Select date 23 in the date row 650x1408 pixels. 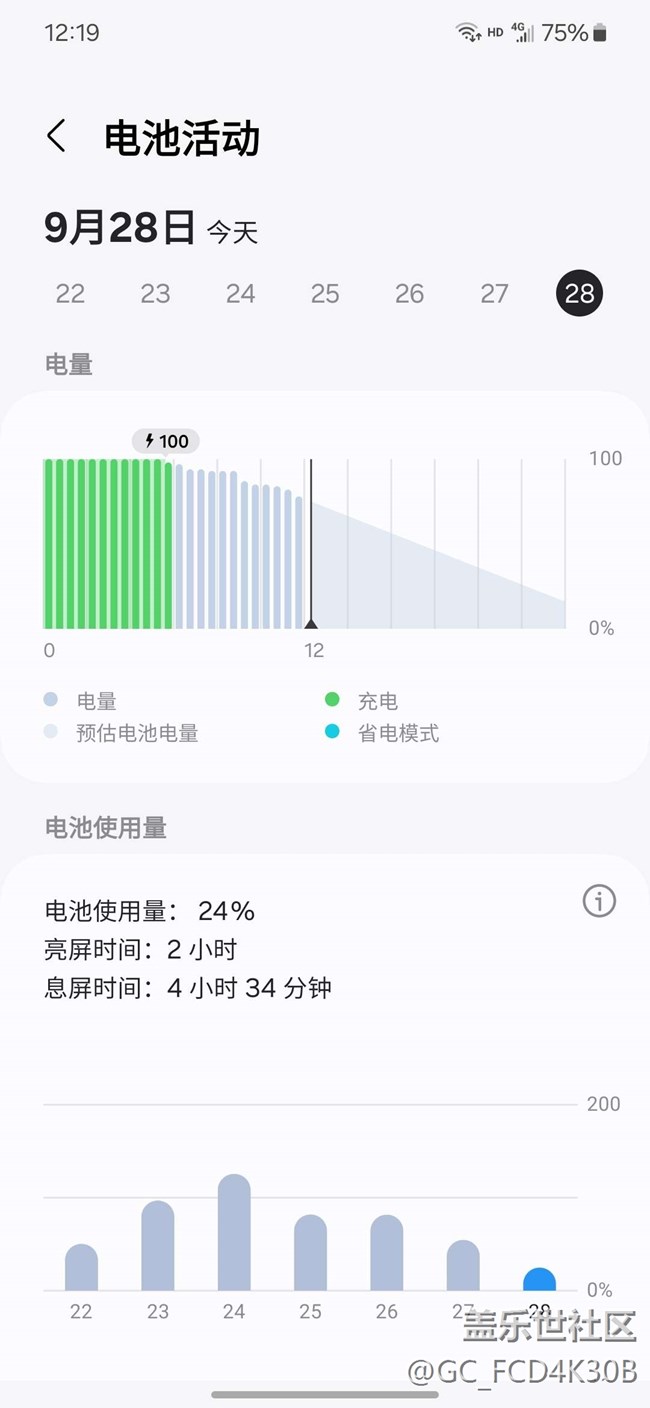coord(155,293)
